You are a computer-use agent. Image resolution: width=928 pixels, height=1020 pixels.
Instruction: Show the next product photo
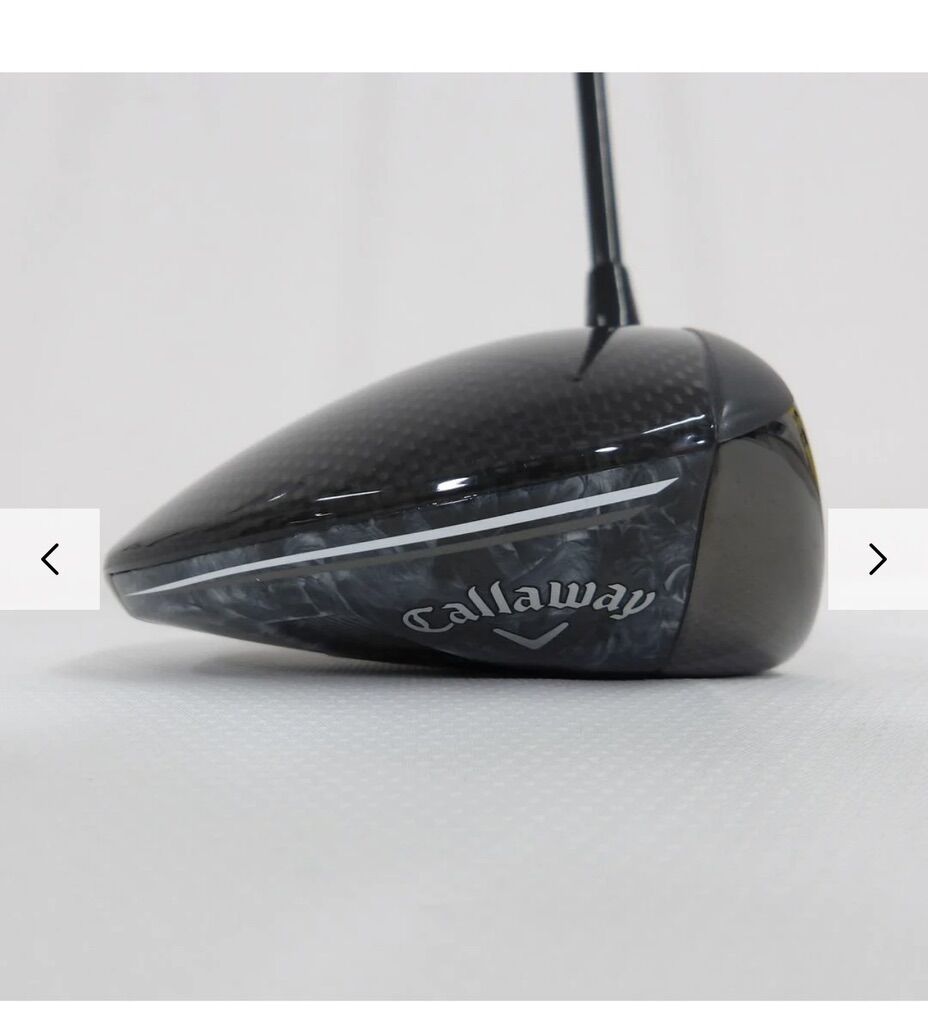[877, 559]
